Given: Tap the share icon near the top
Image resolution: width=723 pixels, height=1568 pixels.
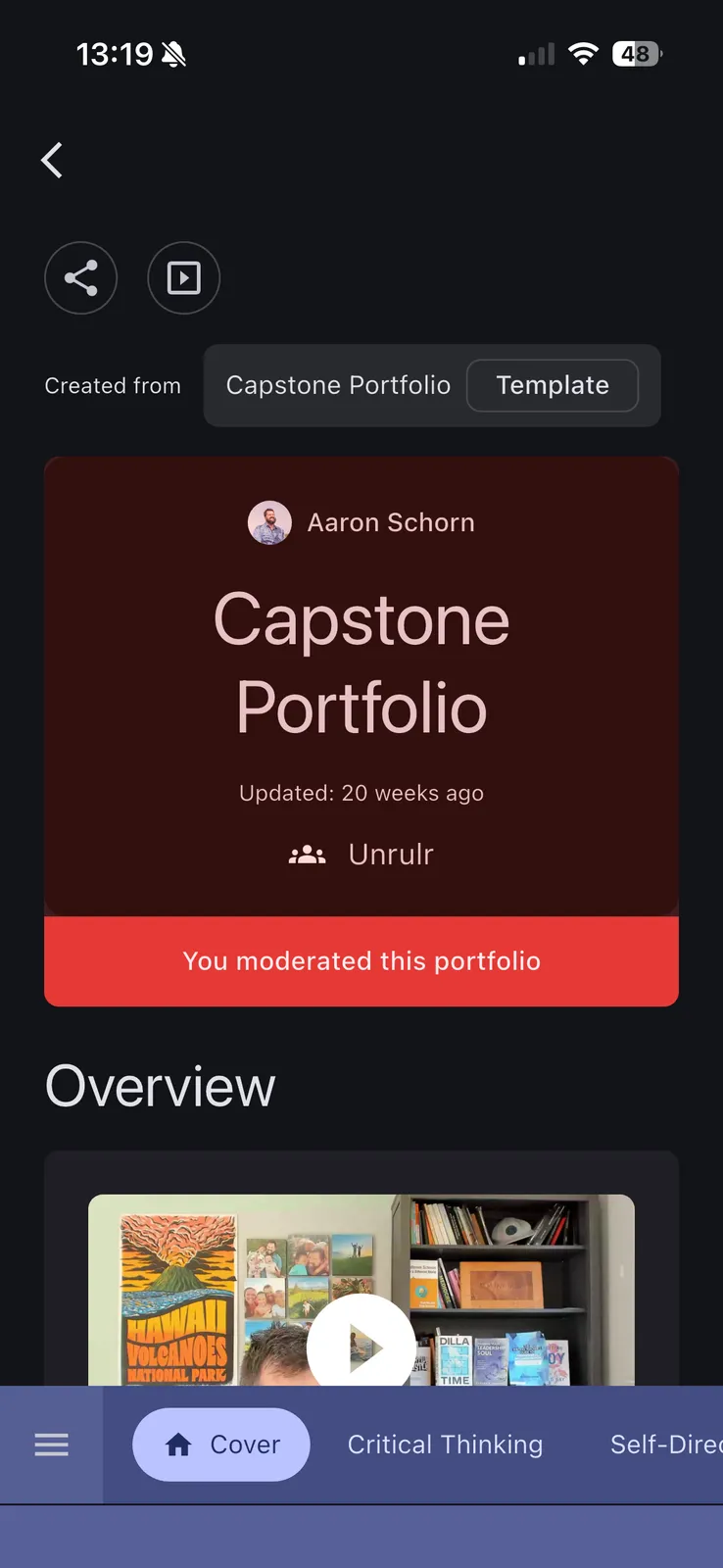Looking at the screenshot, I should 80,277.
